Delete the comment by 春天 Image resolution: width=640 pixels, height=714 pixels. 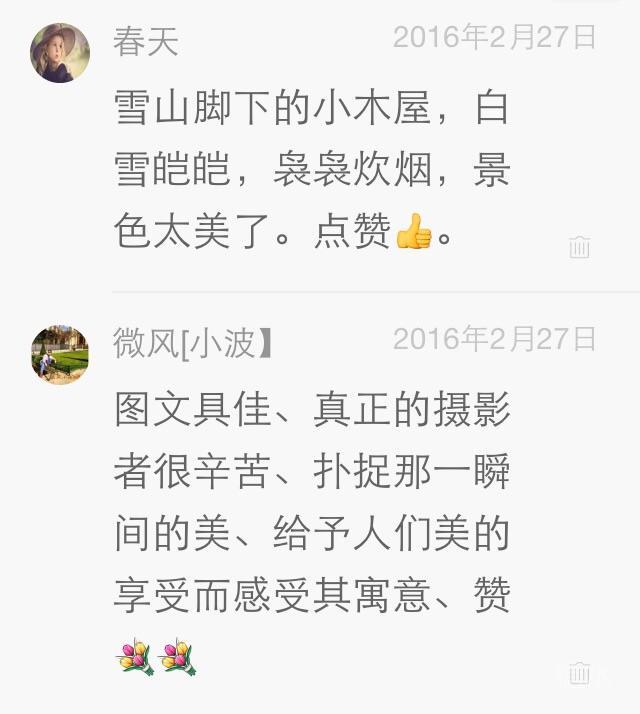point(579,247)
